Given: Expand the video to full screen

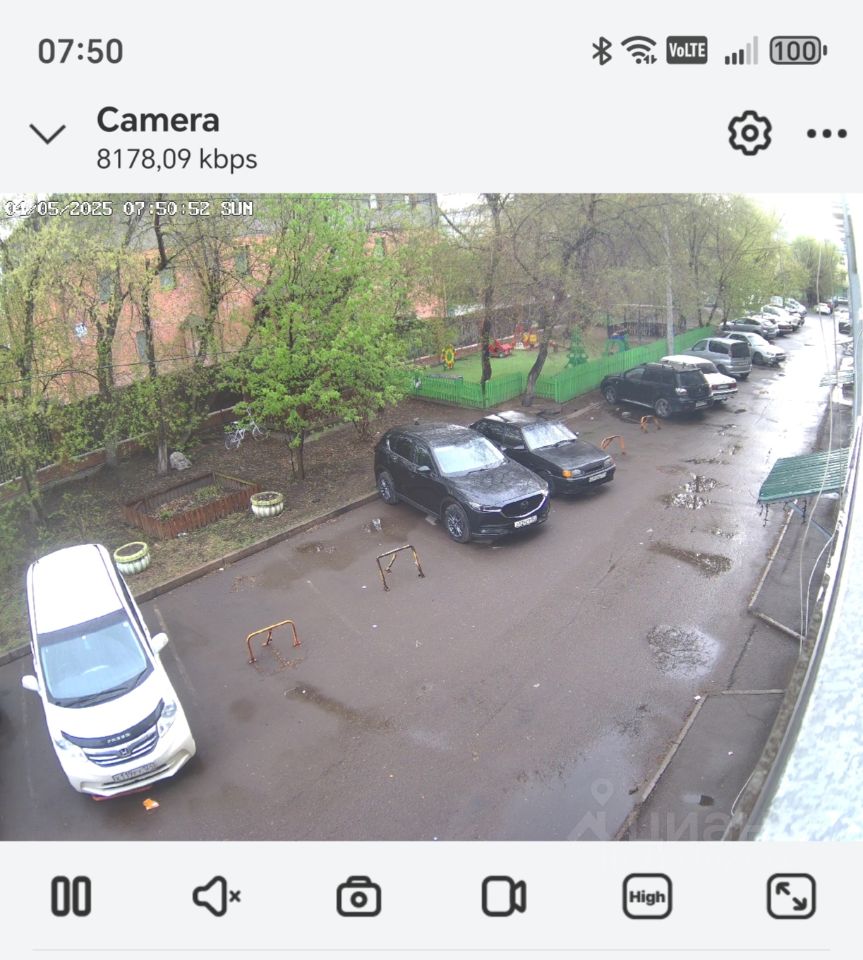Looking at the screenshot, I should point(791,896).
